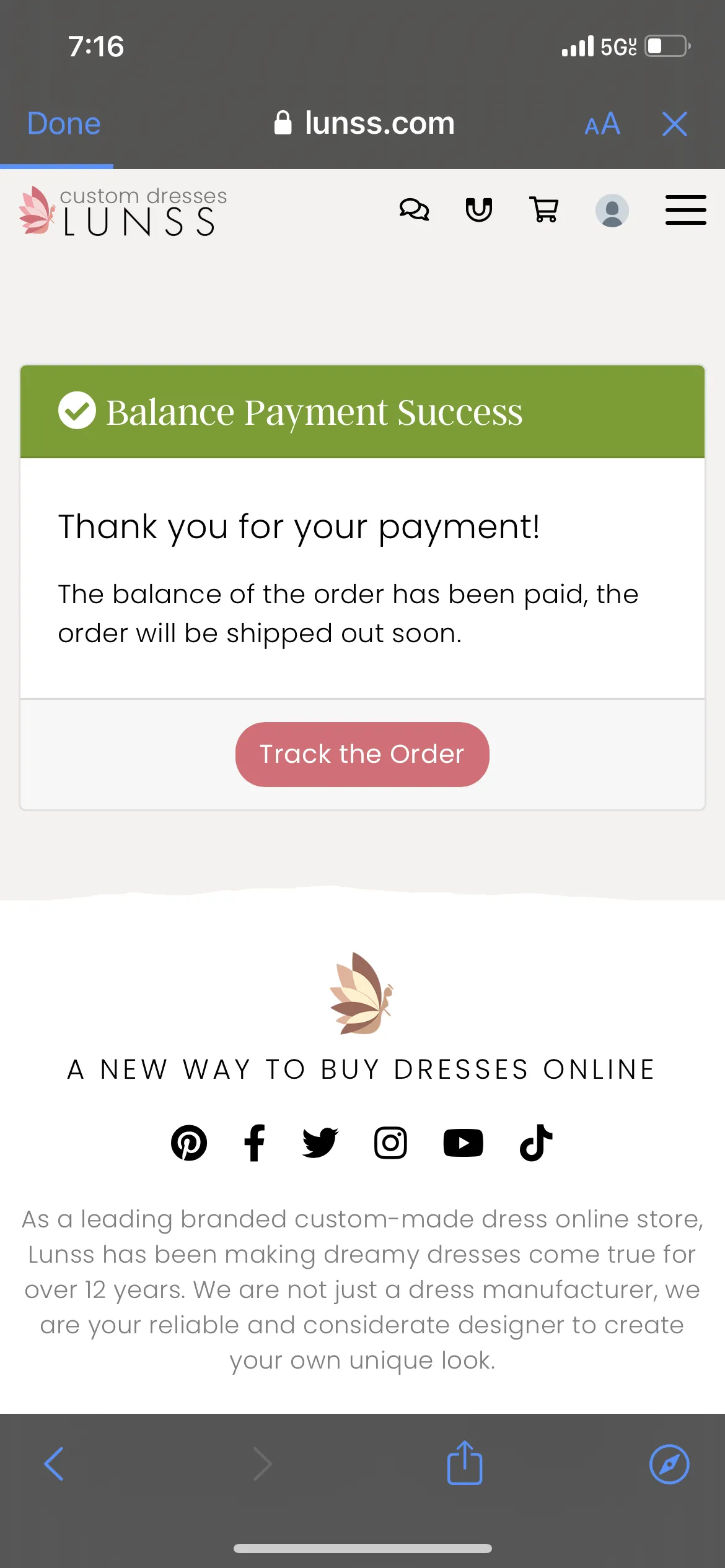Viewport: 725px width, 1568px height.
Task: Open the Lunss Twitter profile
Action: pos(320,1143)
